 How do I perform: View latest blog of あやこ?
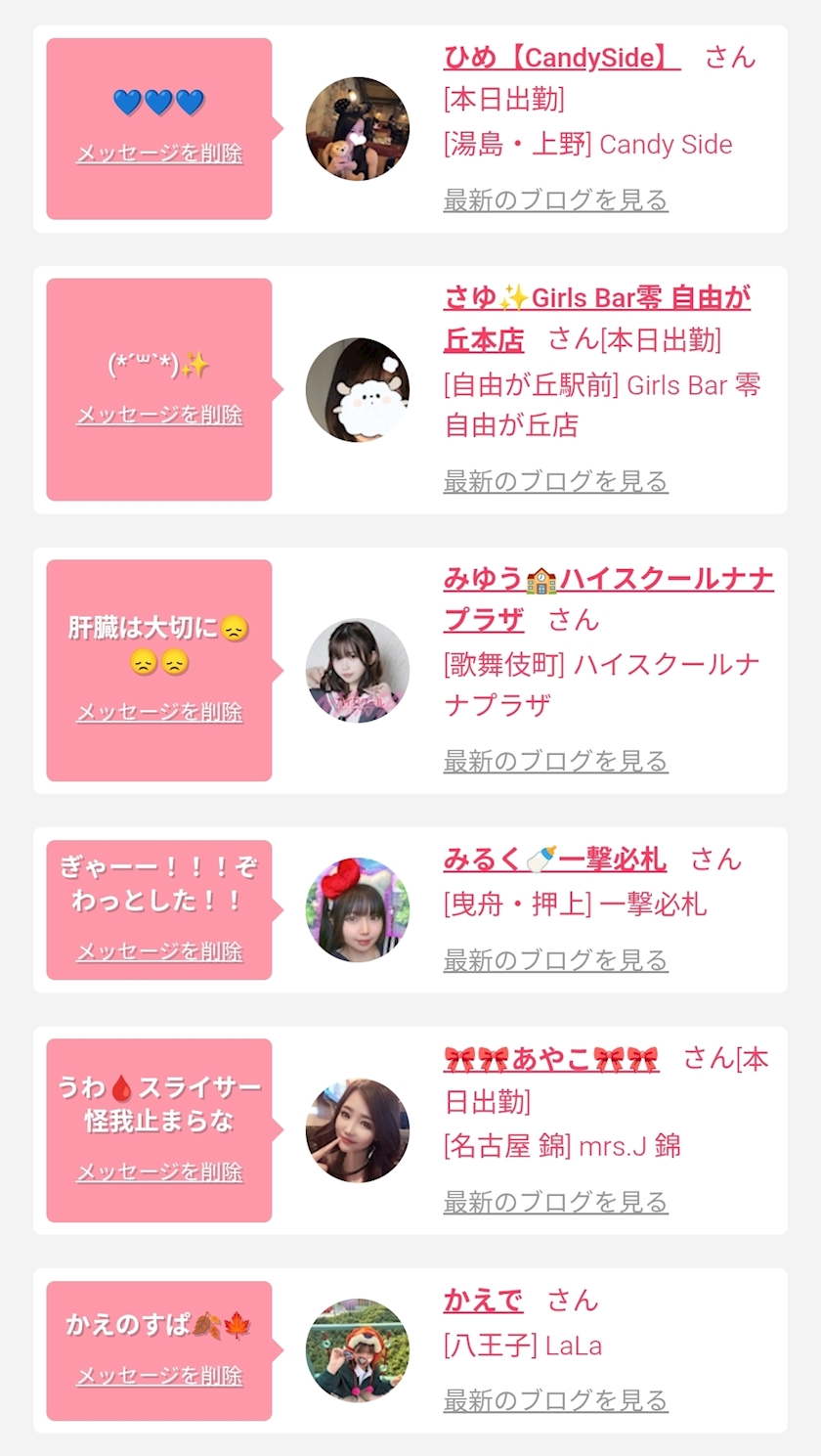(x=555, y=1202)
